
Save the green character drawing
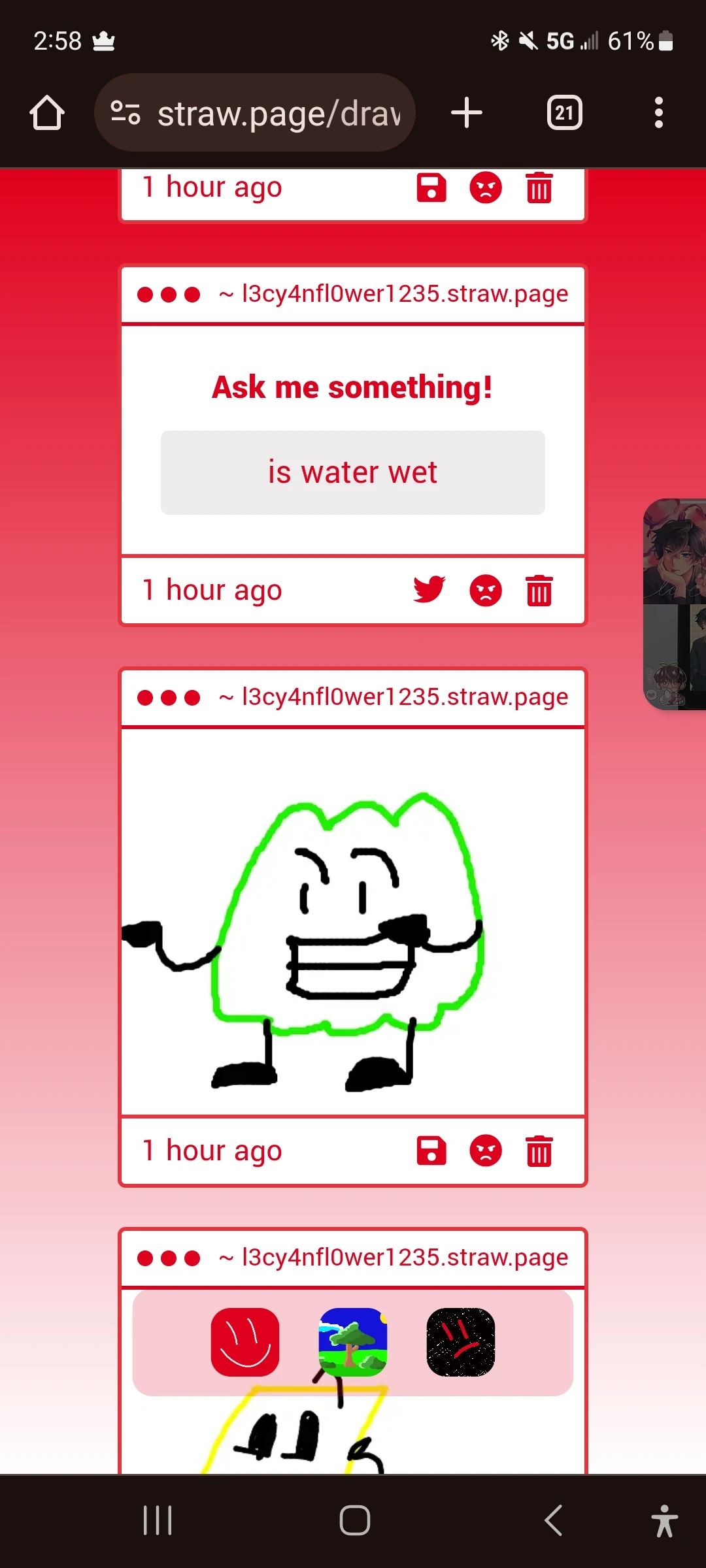point(431,1151)
